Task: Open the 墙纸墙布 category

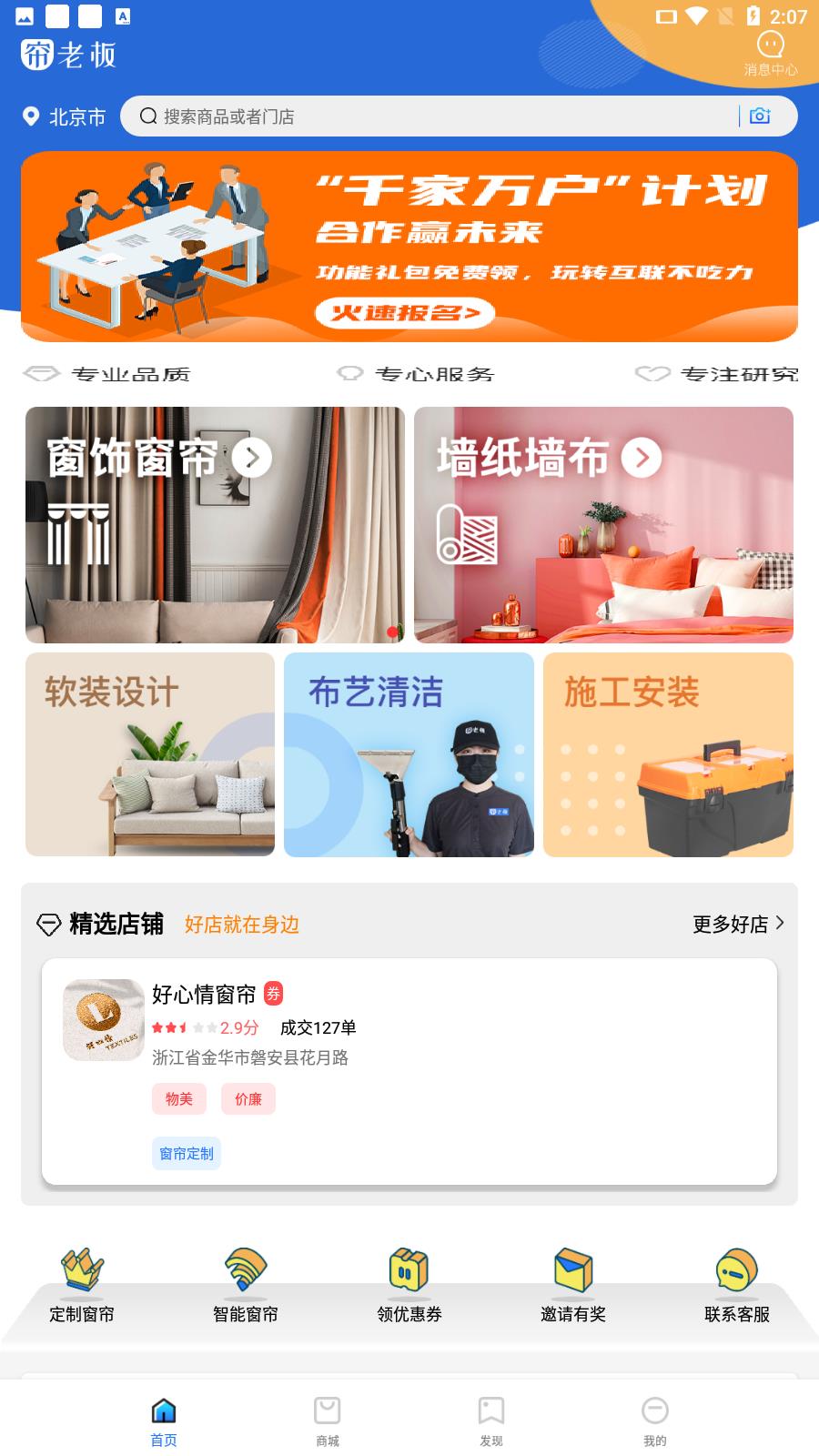Action: 603,524
